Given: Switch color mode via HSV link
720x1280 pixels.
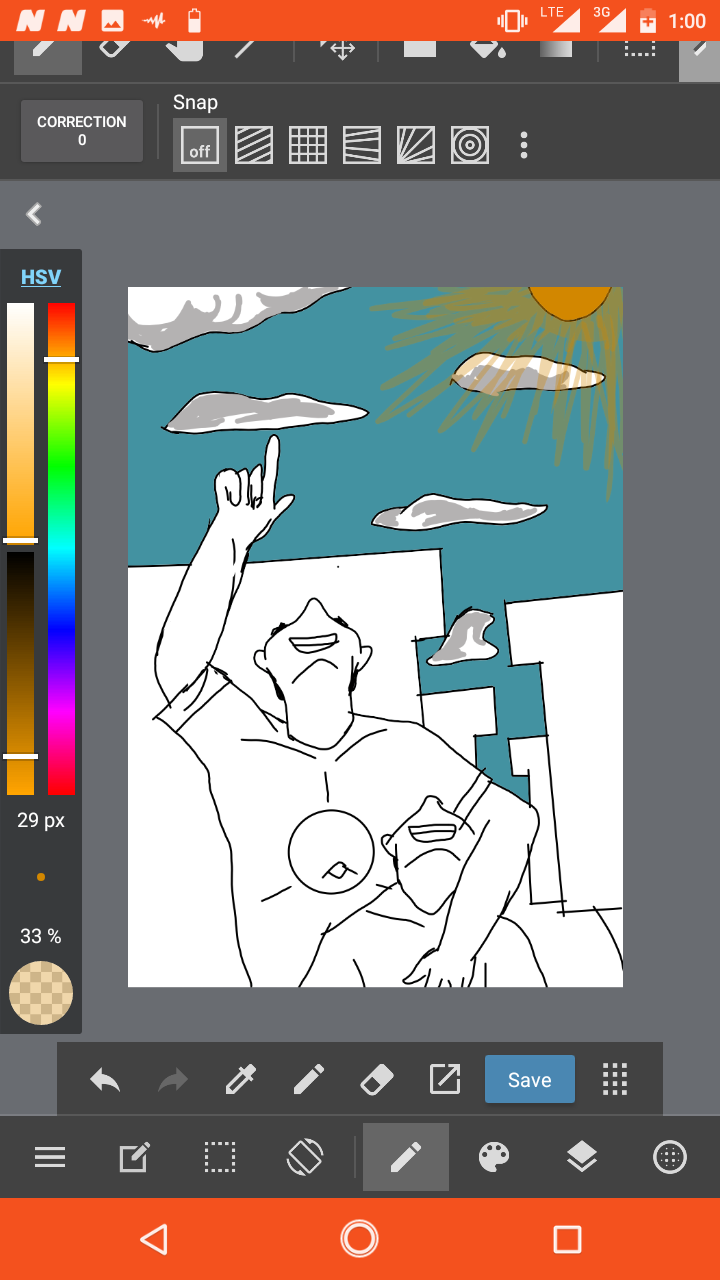Looking at the screenshot, I should click(x=41, y=277).
